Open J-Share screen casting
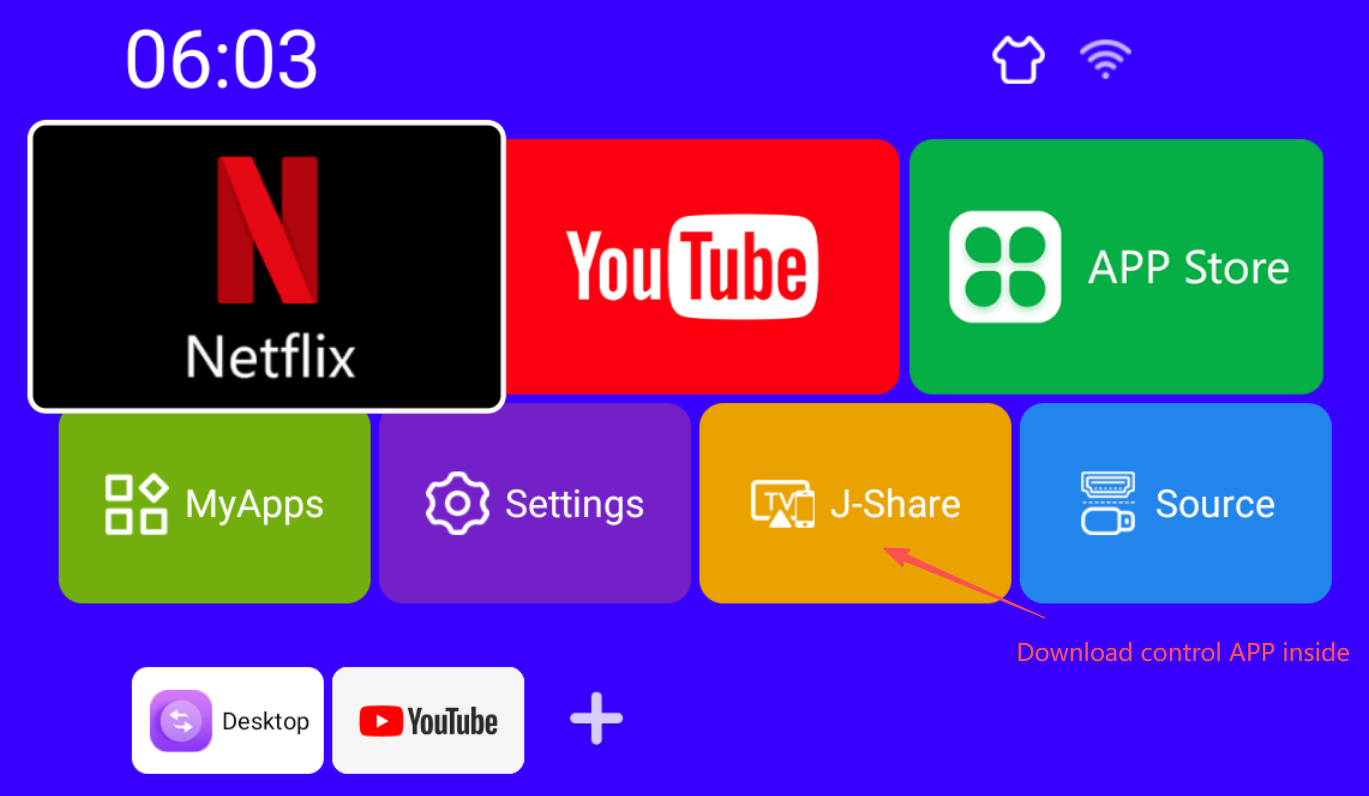Image resolution: width=1369 pixels, height=796 pixels. tap(855, 503)
